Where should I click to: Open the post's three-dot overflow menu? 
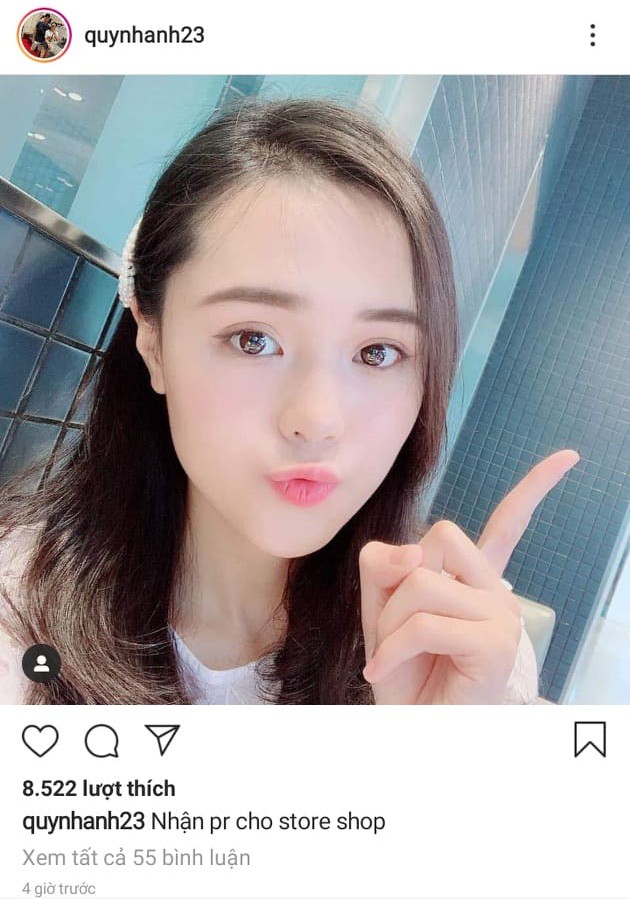(592, 36)
